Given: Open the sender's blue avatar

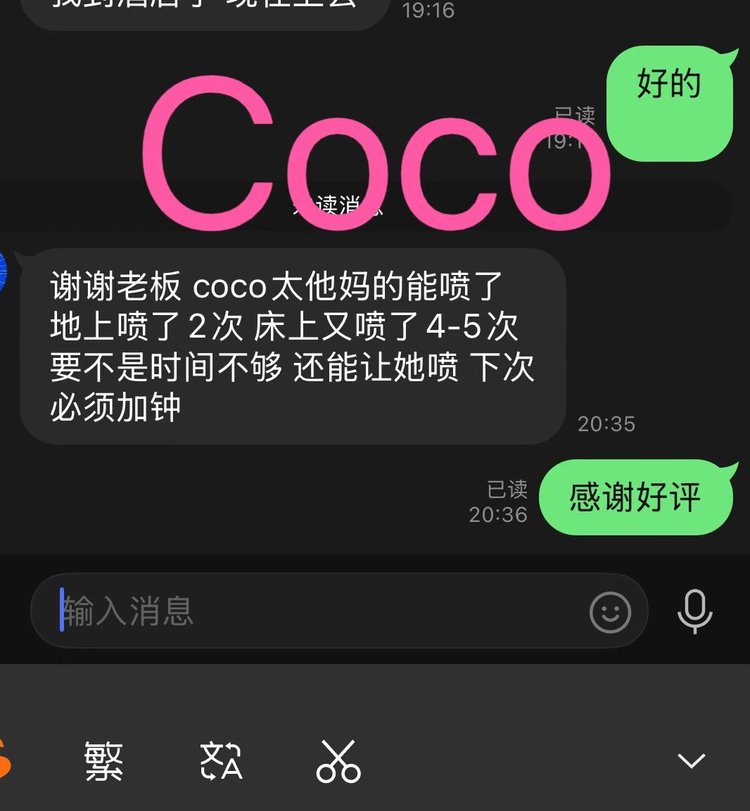Looking at the screenshot, I should [x=4, y=272].
